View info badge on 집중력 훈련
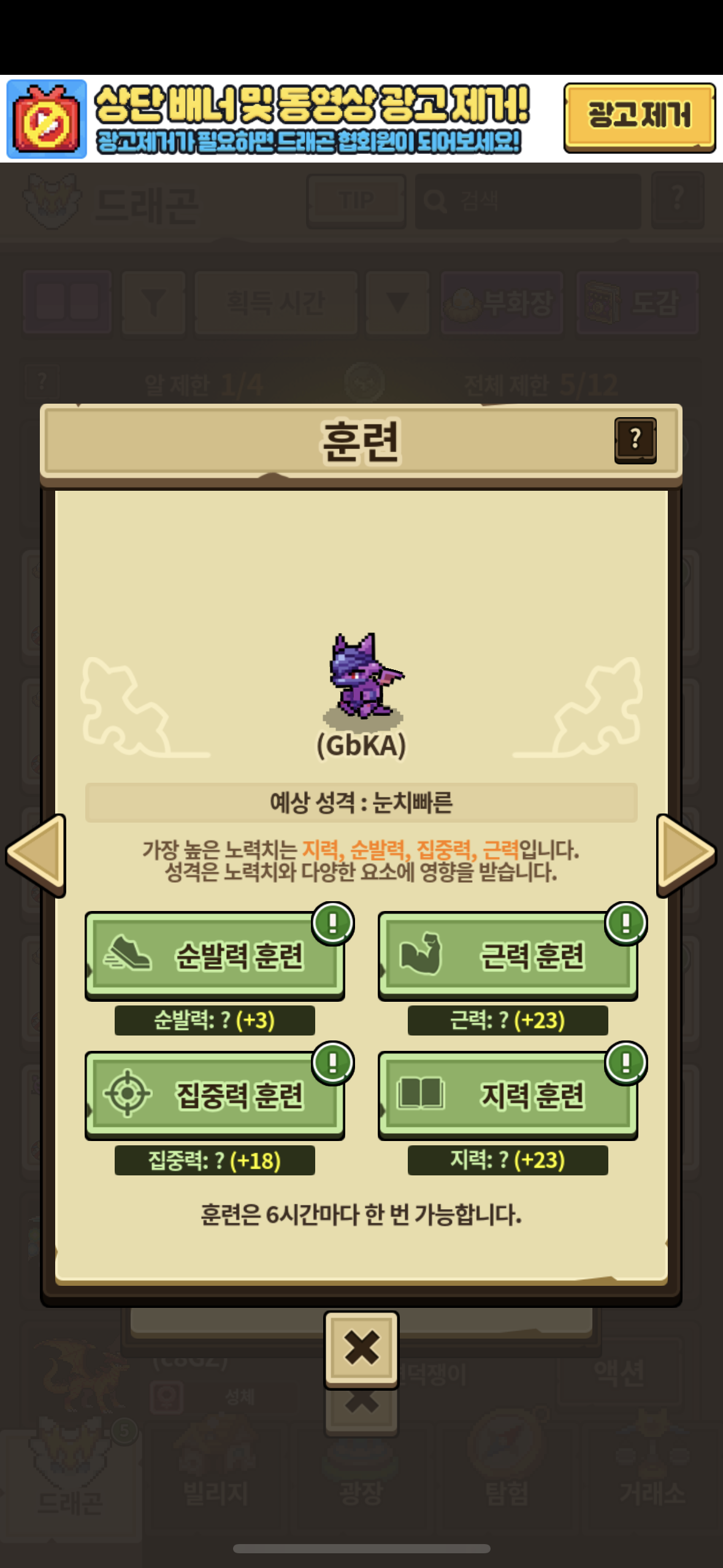Image resolution: width=723 pixels, height=1568 pixels. (332, 1063)
